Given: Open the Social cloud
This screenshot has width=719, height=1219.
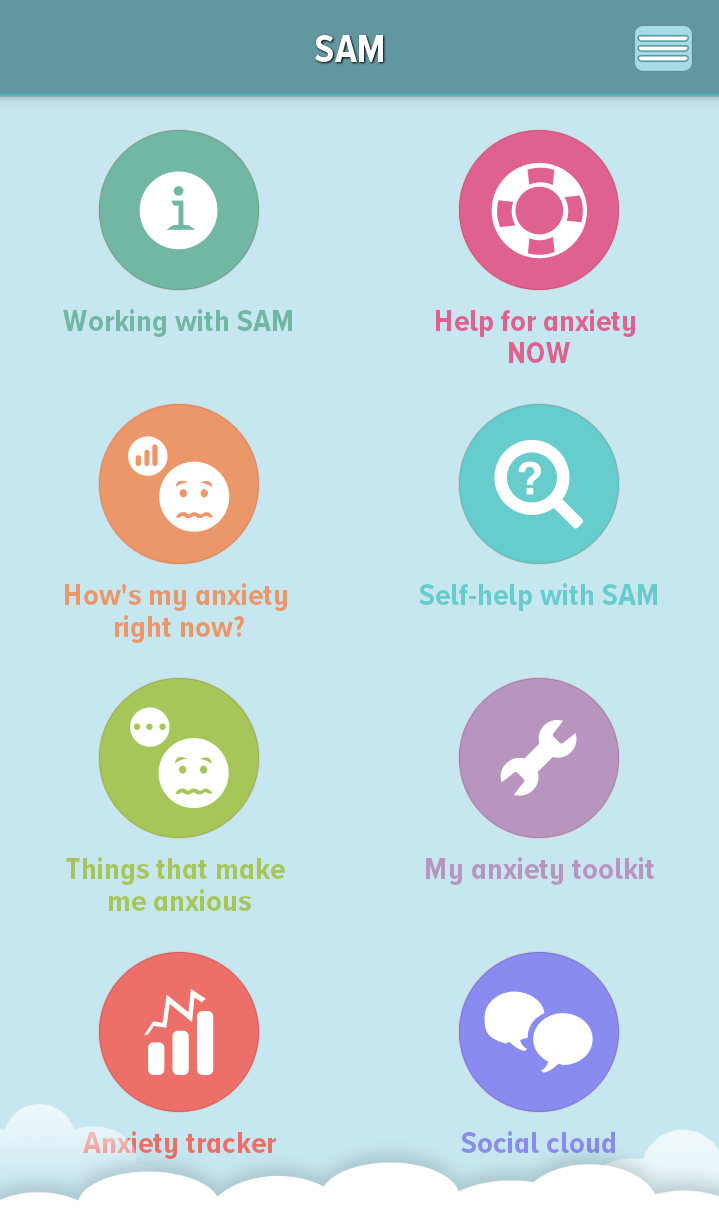Looking at the screenshot, I should [x=539, y=1032].
